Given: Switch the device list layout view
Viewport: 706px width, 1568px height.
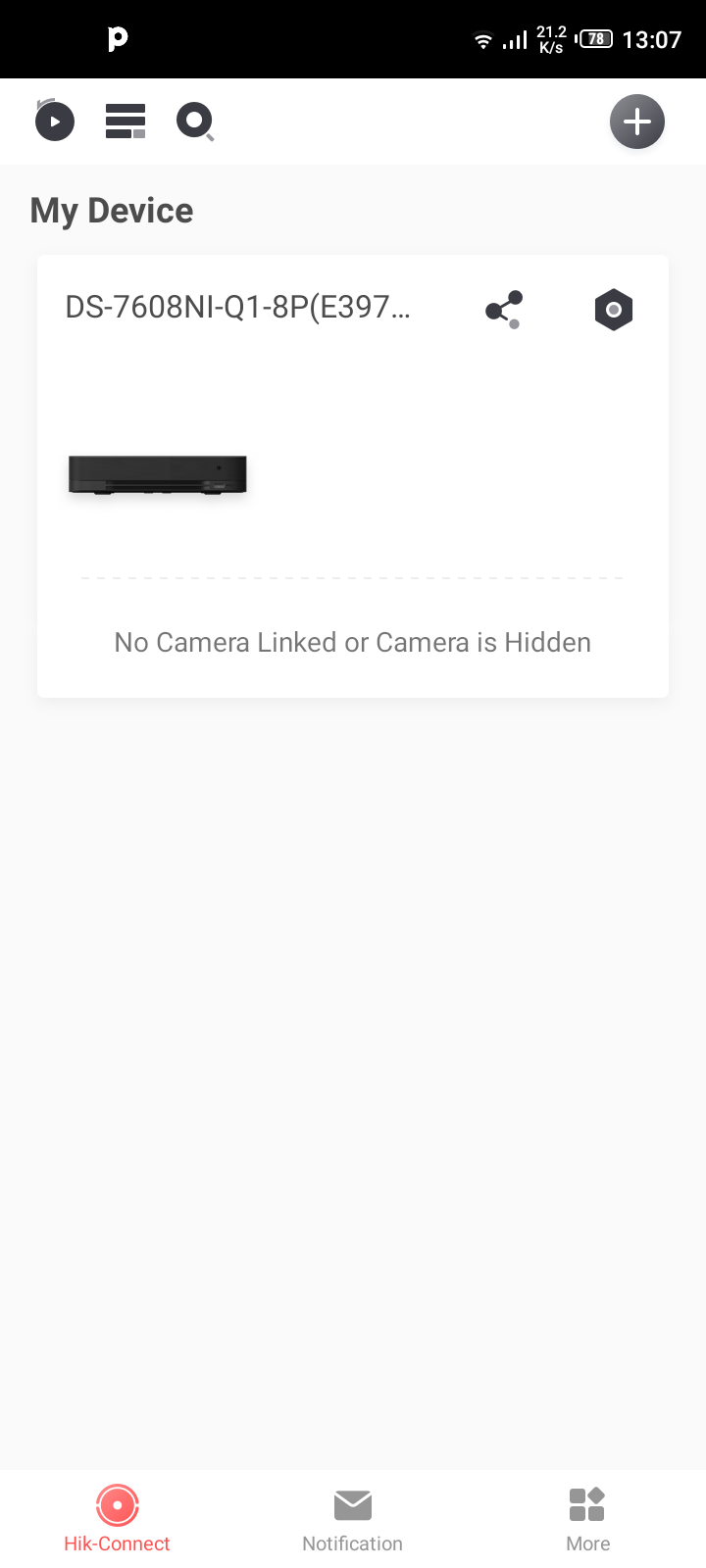Looking at the screenshot, I should pos(126,122).
